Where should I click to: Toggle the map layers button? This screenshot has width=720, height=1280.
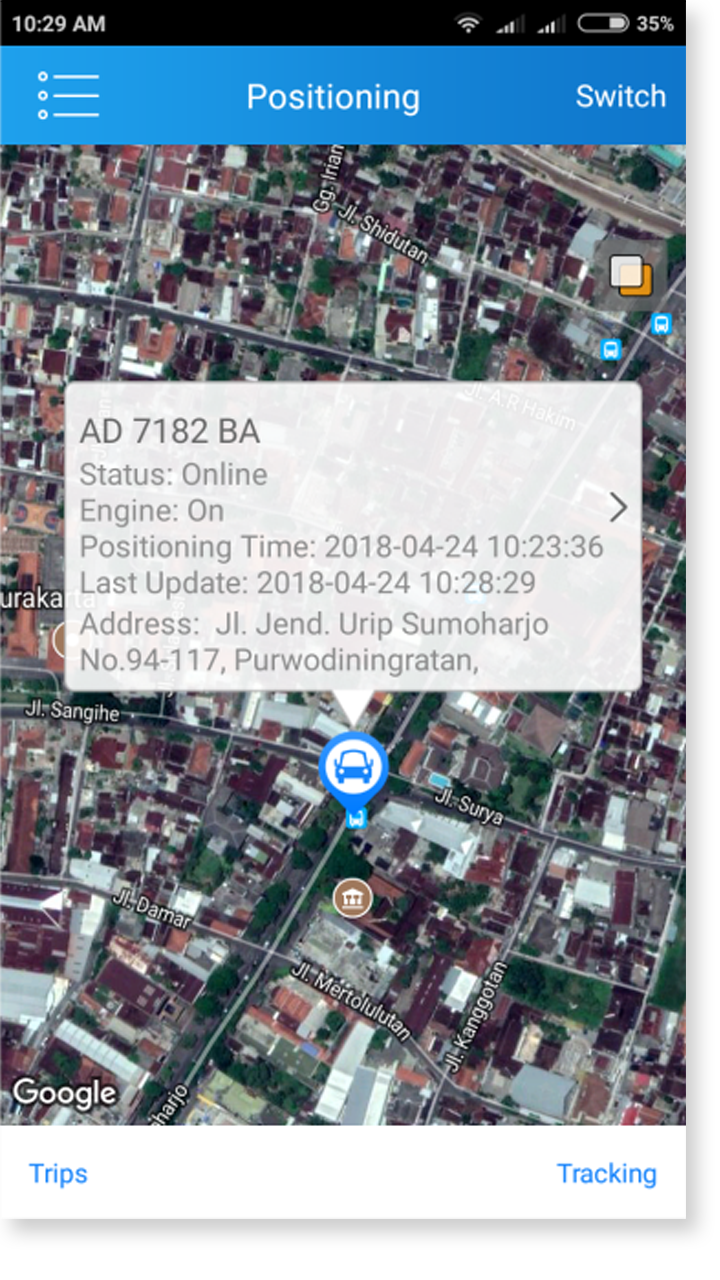pos(631,275)
